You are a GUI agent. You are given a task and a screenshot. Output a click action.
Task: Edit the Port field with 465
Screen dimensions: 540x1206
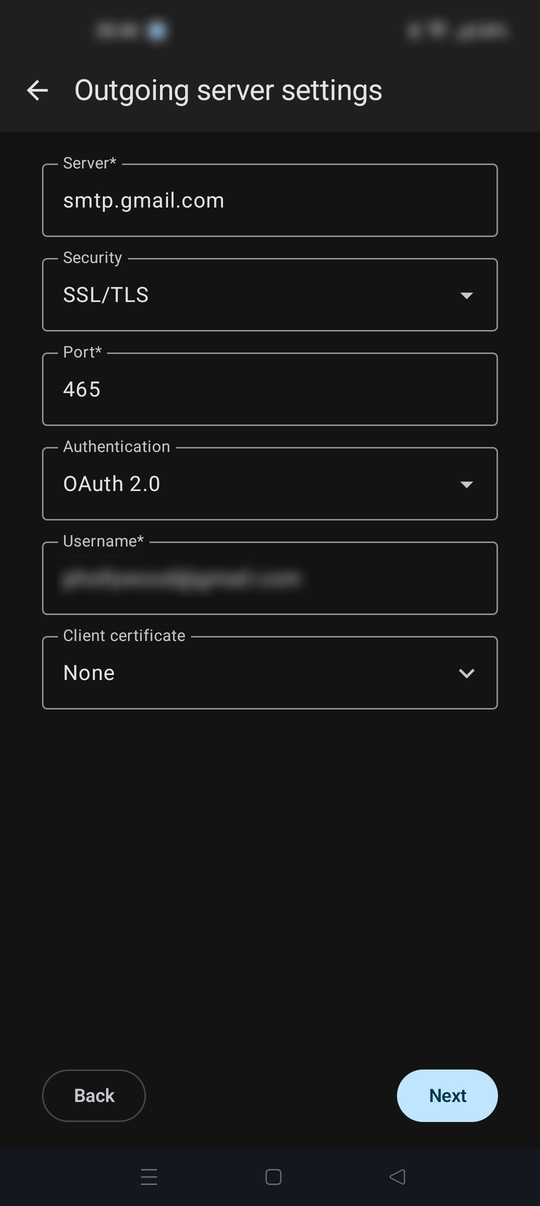coord(270,389)
